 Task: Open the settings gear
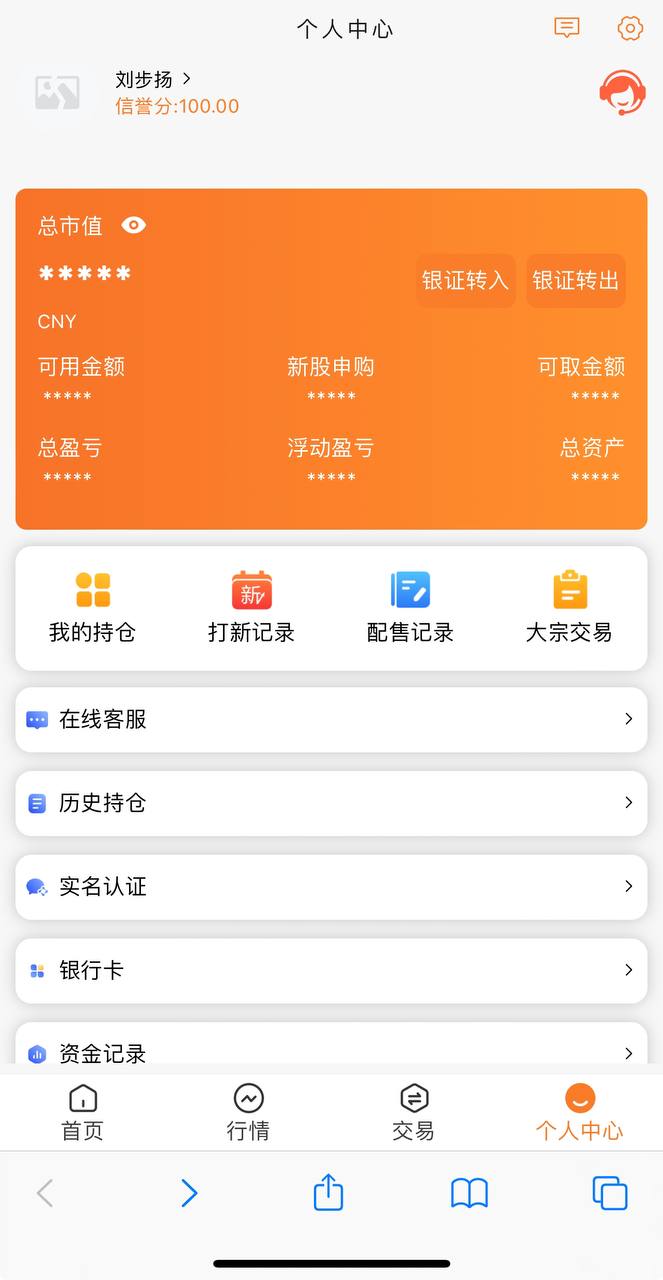point(630,28)
